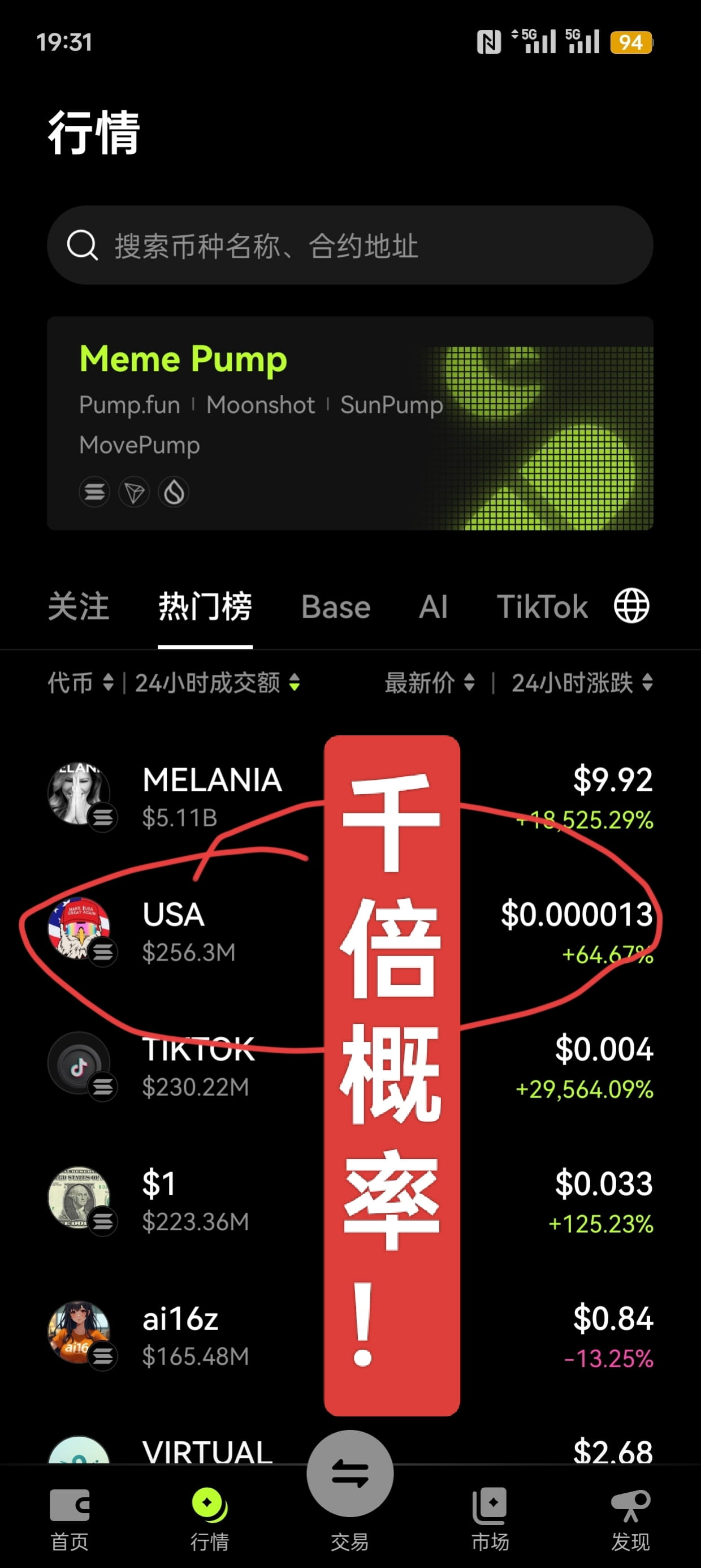Switch to the TikTok tab
This screenshot has width=701, height=1568.
tap(542, 607)
